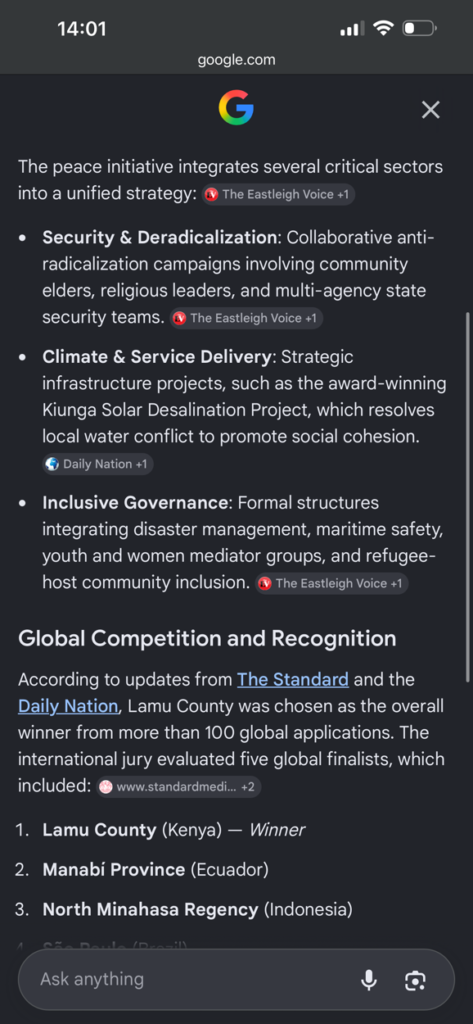
Task: Follow the Daily Nation text link
Action: click(68, 707)
